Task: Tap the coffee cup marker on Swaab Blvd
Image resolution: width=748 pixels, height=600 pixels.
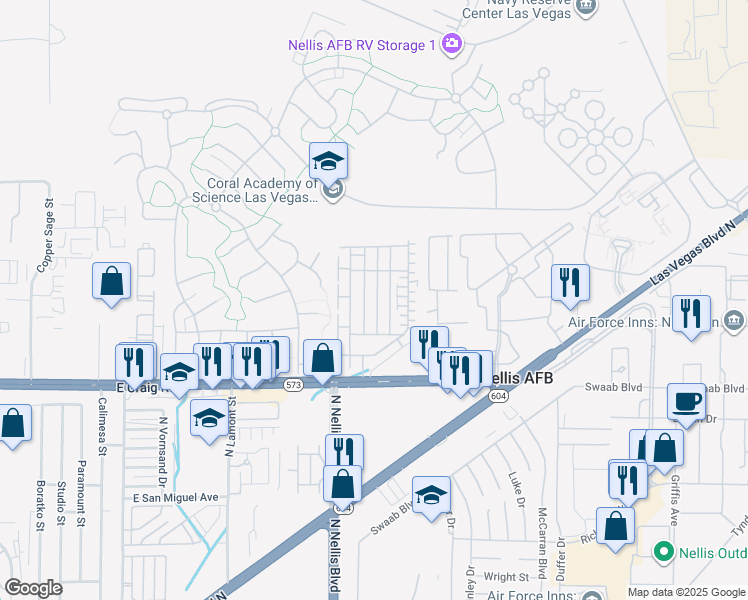Action: tap(685, 402)
